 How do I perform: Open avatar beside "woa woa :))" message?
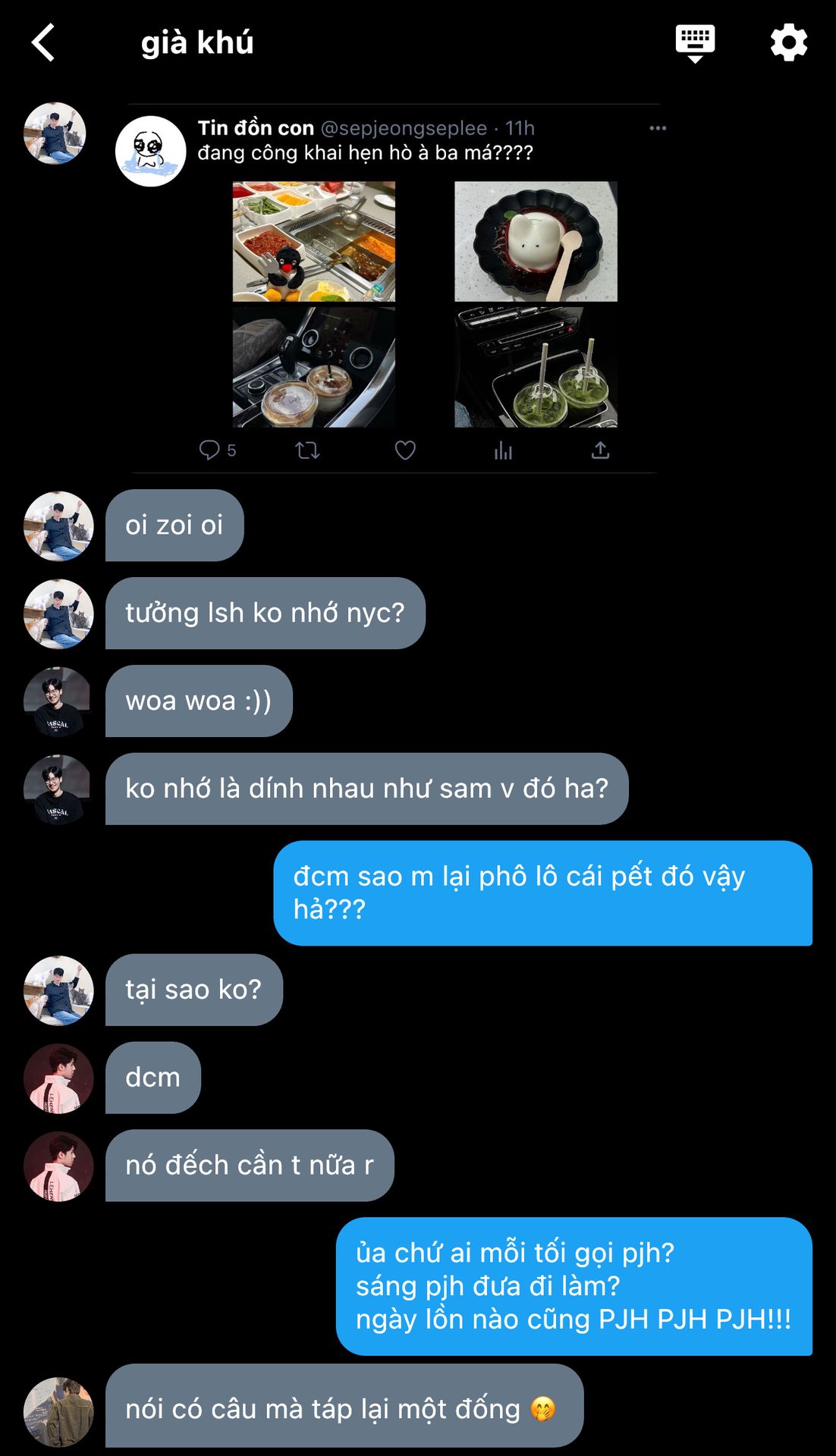pos(58,701)
